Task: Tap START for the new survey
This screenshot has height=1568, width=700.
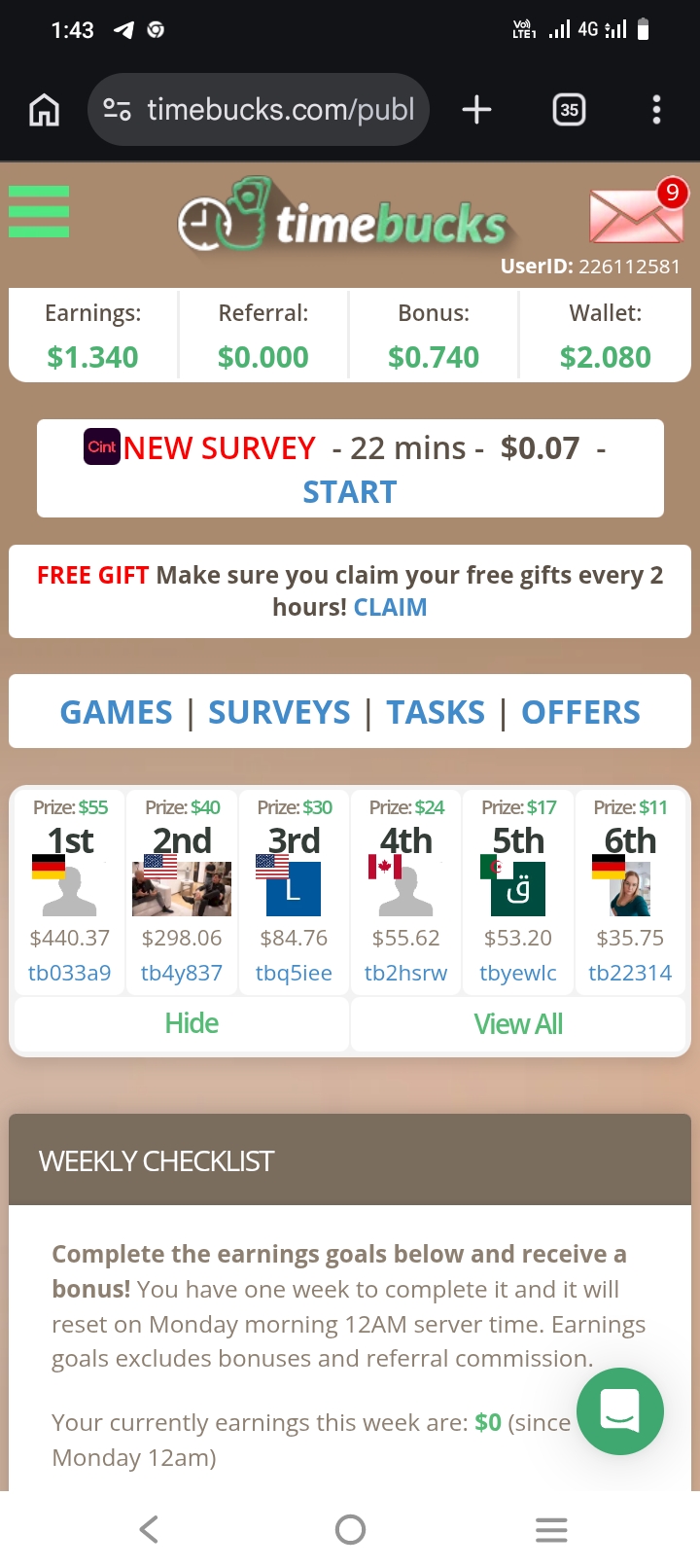Action: [x=349, y=492]
